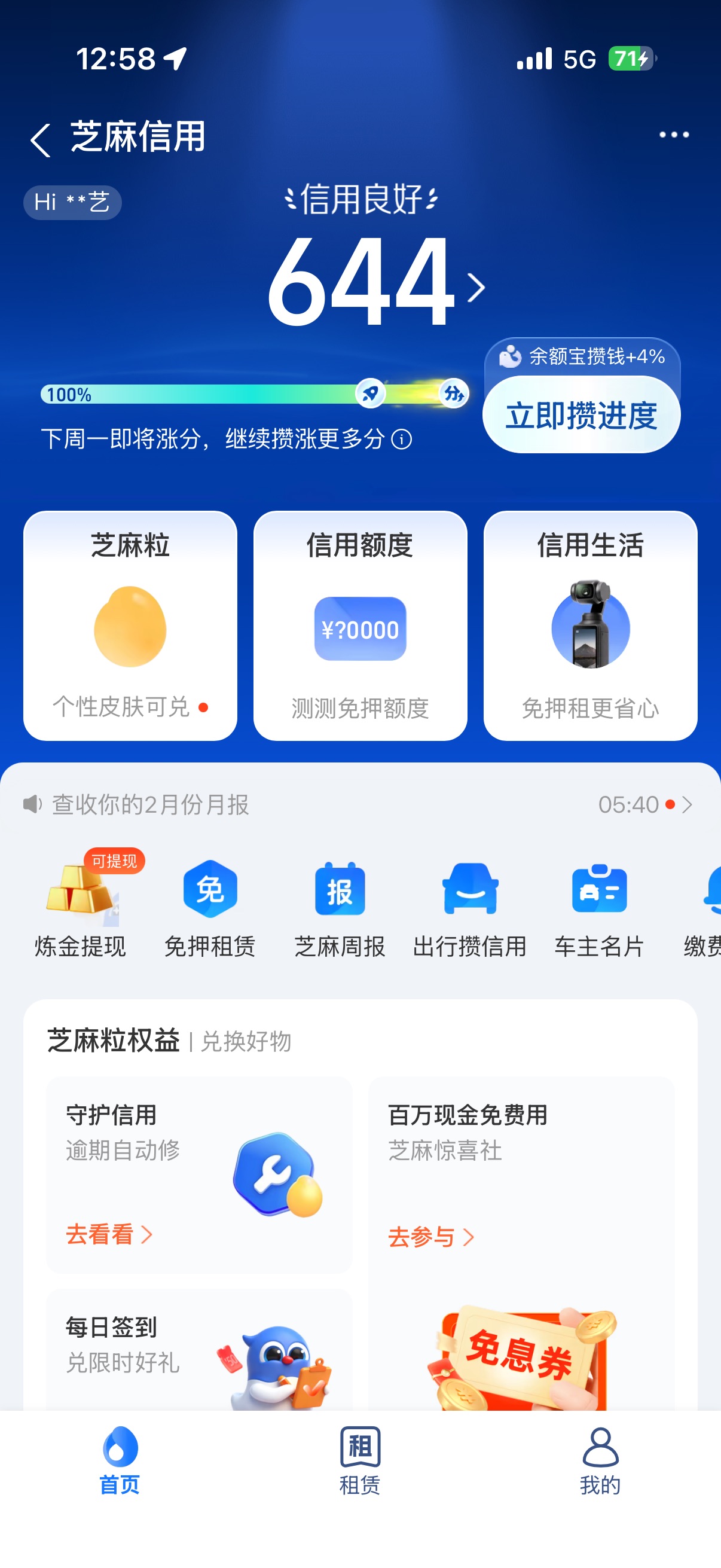Go back from 芝麻信用 page
This screenshot has height=1568, width=721.
coord(40,139)
